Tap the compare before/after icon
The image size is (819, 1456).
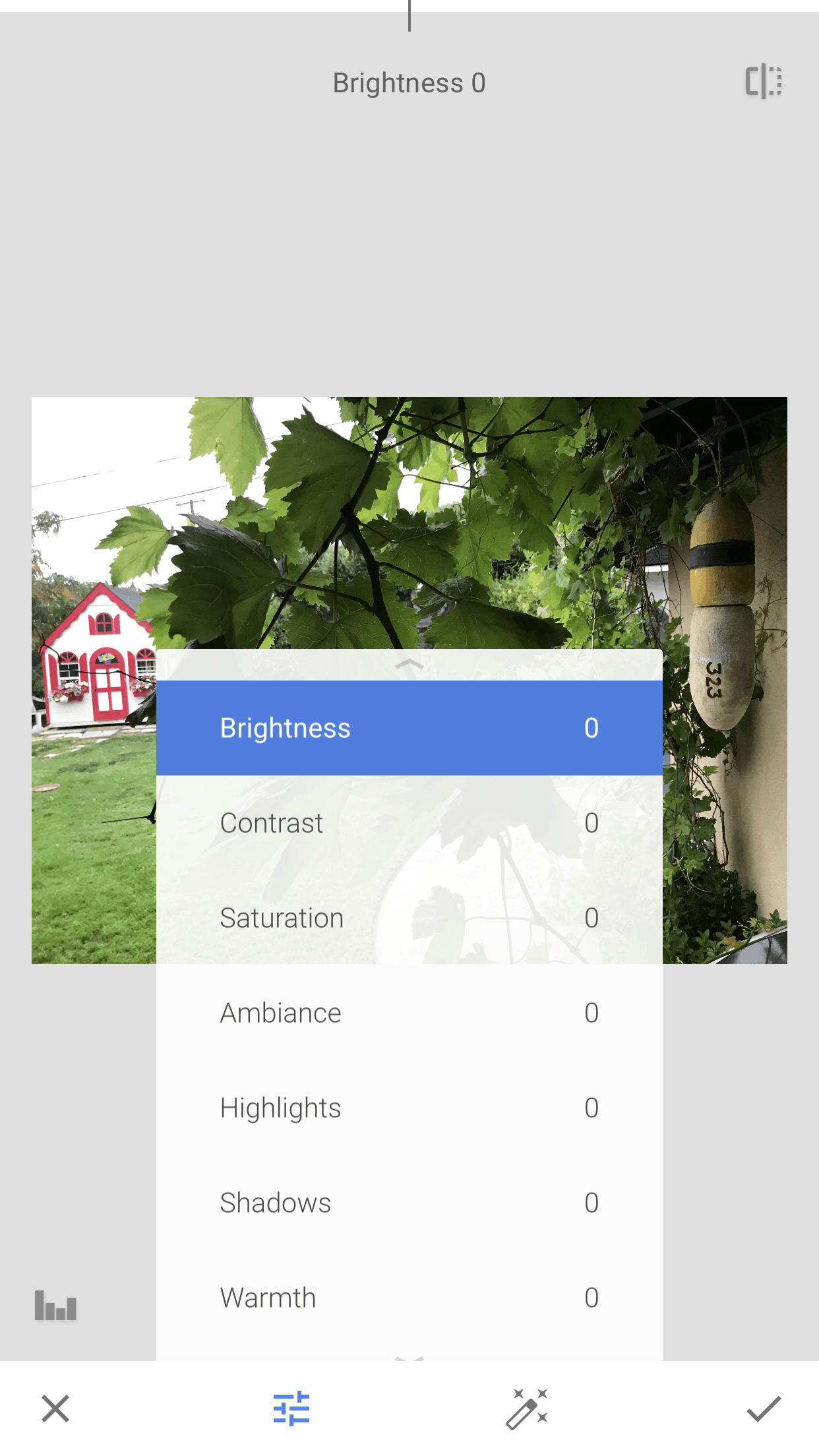click(764, 82)
